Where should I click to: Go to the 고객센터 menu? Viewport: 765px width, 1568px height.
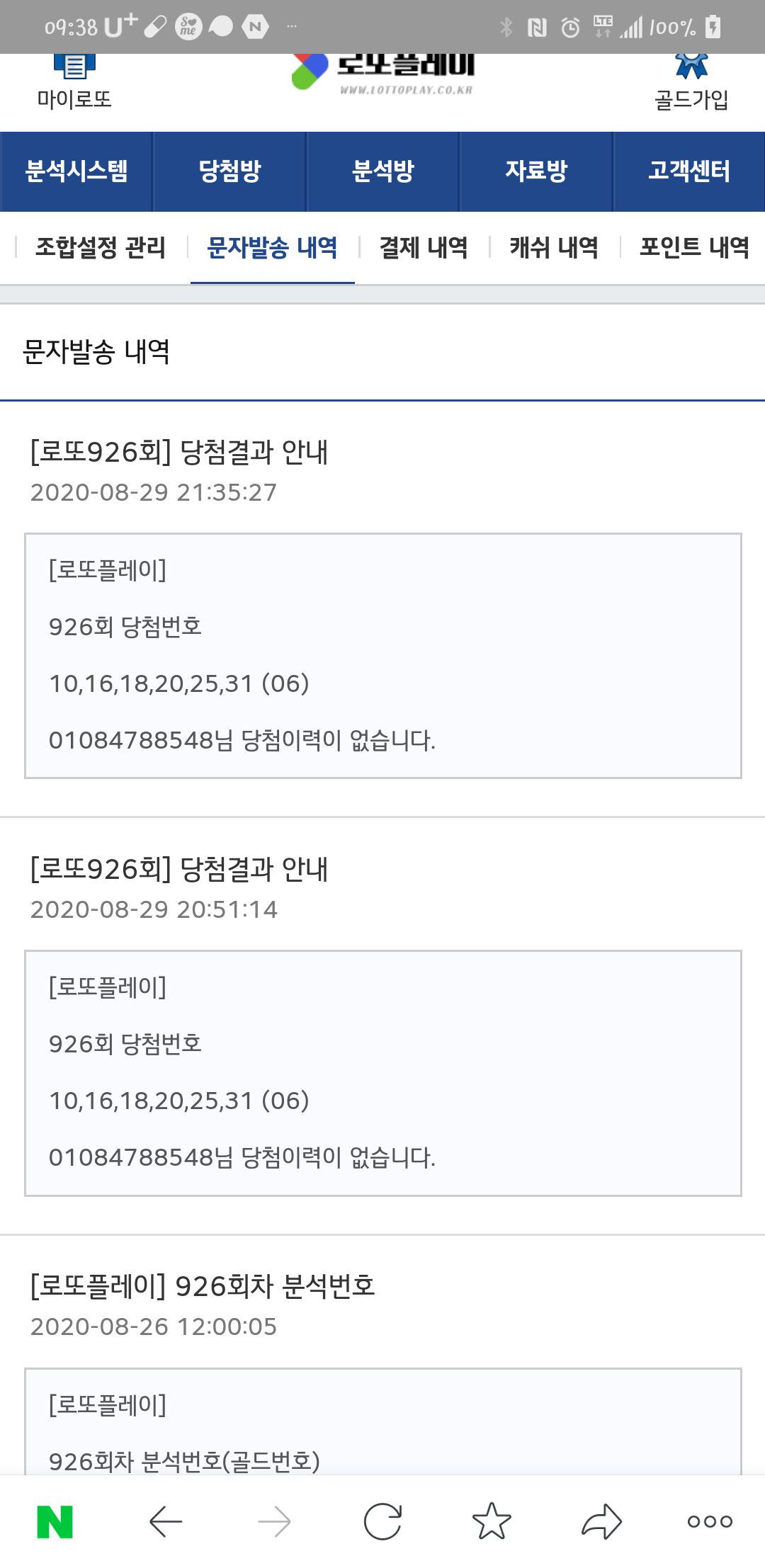coord(689,171)
